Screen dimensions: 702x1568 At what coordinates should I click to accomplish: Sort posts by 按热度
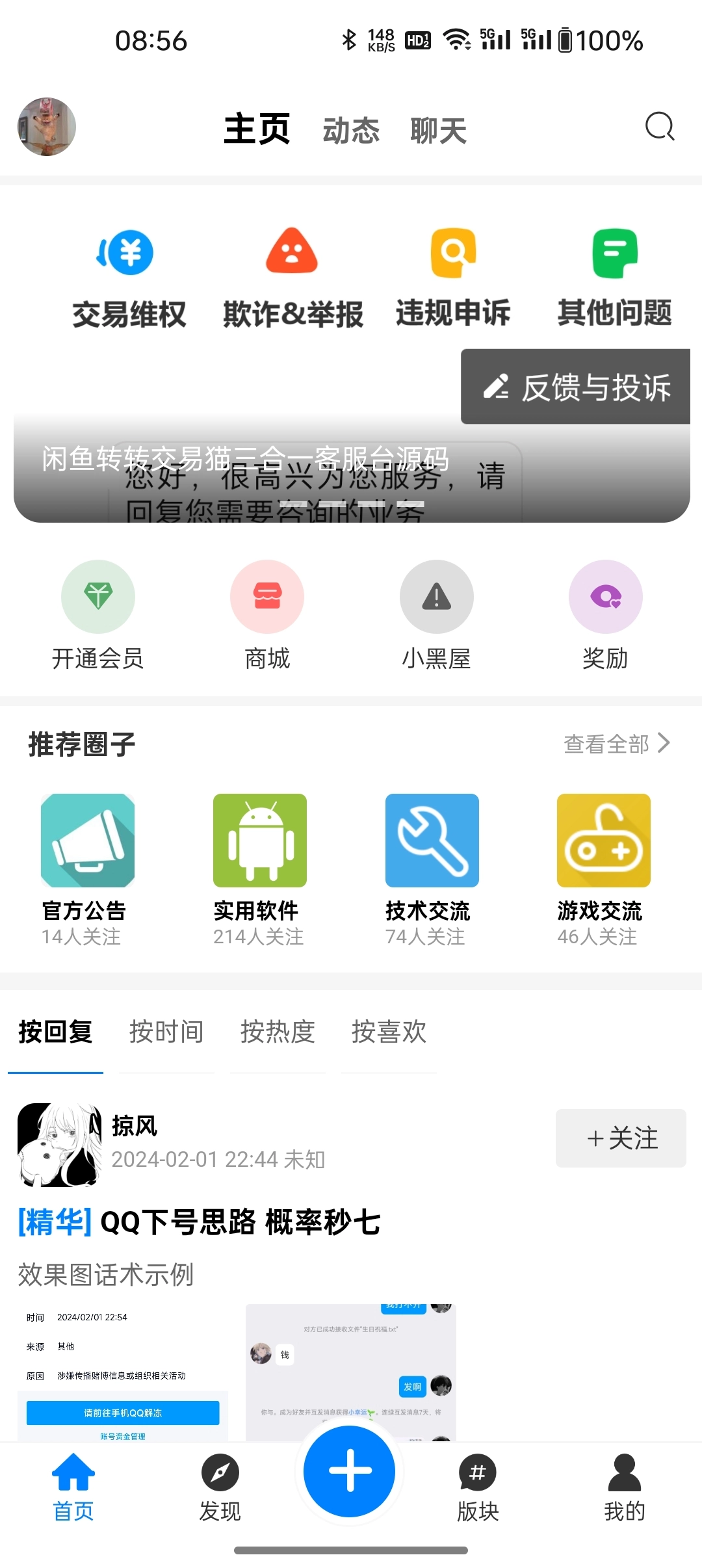278,1032
